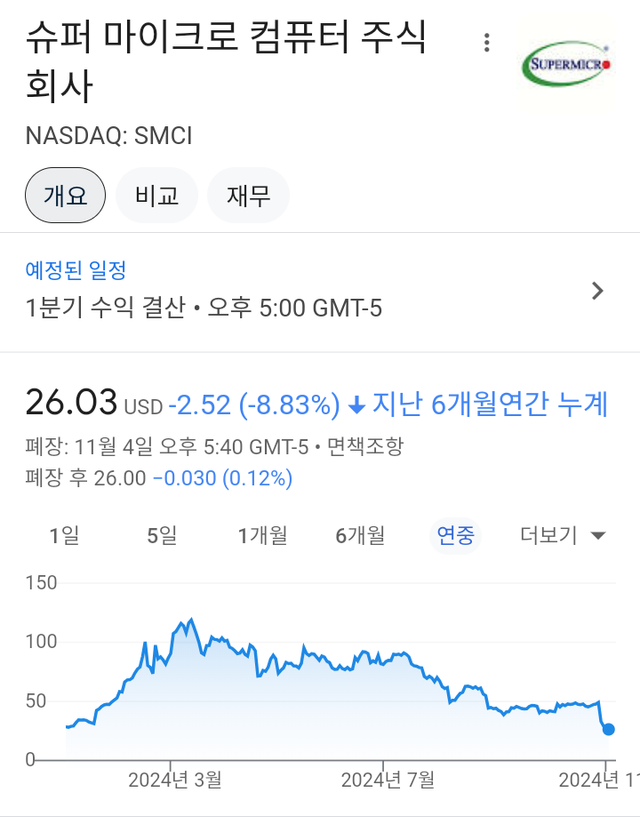
Task: Switch chart to 1개월
Action: tap(262, 536)
